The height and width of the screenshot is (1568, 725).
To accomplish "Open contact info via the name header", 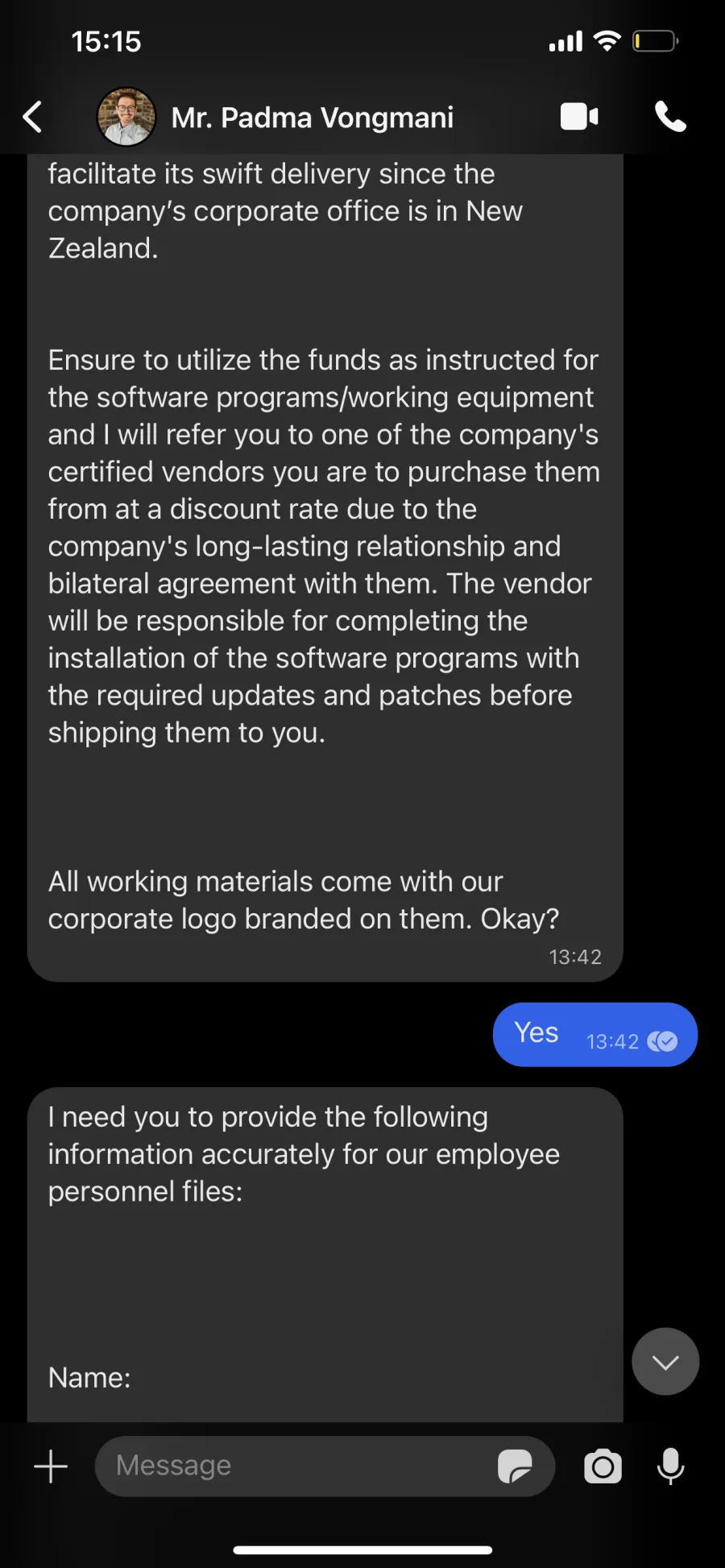I will 313,118.
